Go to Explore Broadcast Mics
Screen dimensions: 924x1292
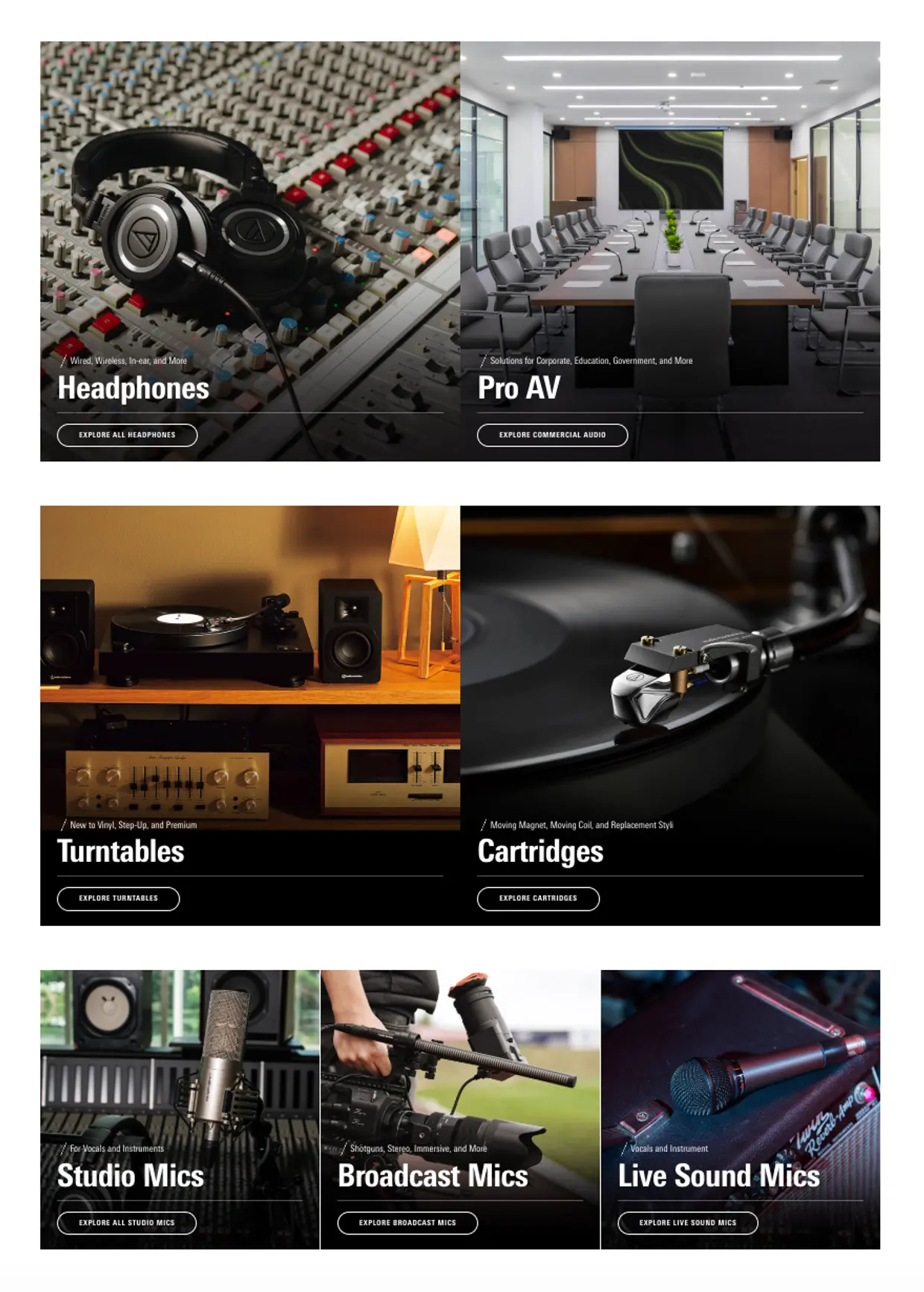click(x=408, y=1223)
